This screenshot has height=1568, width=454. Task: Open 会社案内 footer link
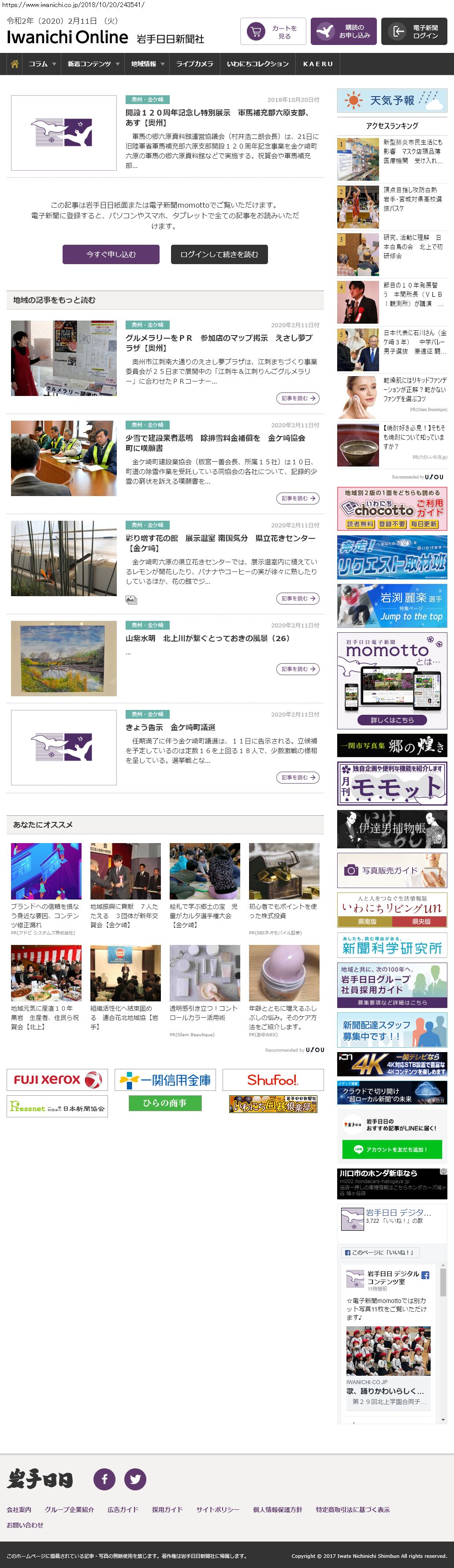click(x=19, y=1509)
